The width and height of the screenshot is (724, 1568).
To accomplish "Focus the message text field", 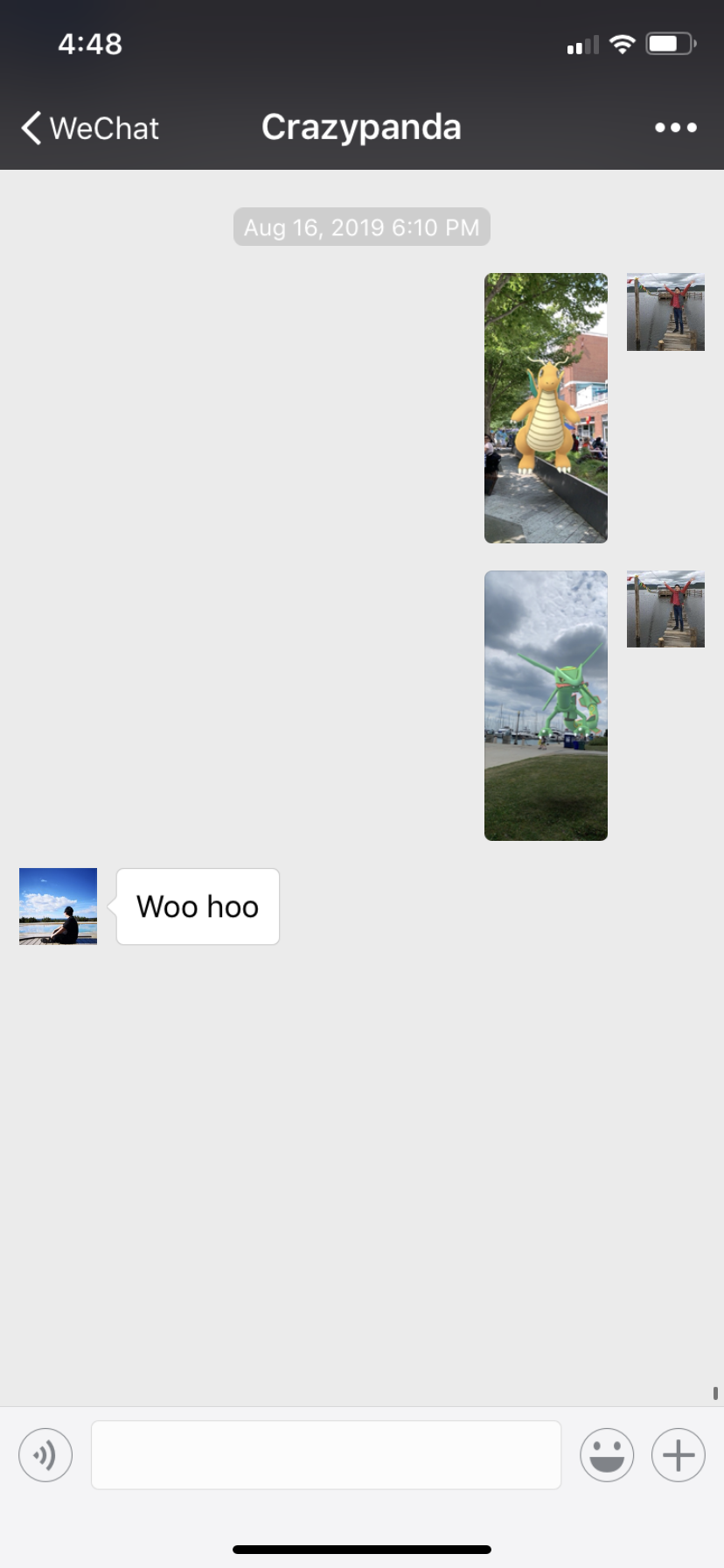I will tap(326, 1455).
